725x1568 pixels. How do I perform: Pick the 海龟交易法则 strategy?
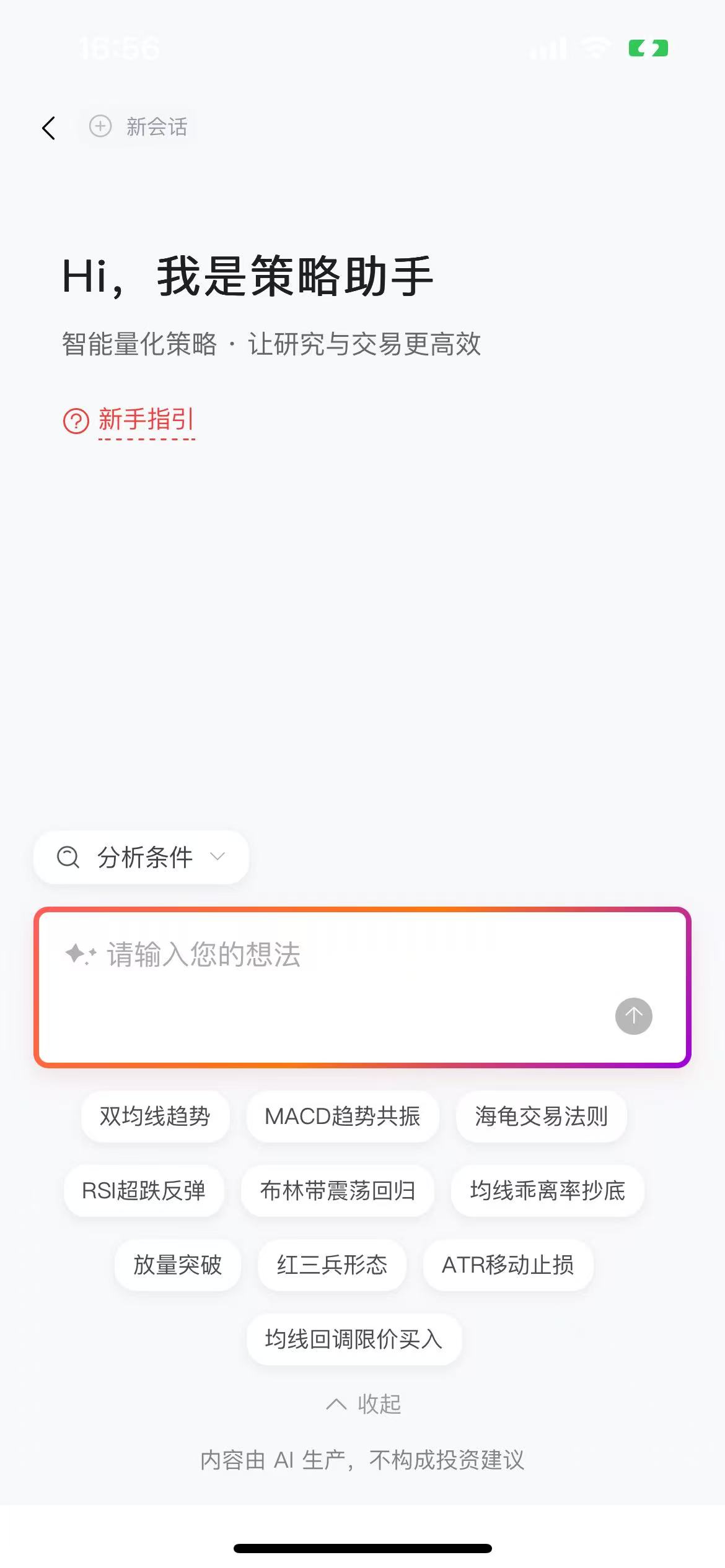pos(541,1116)
